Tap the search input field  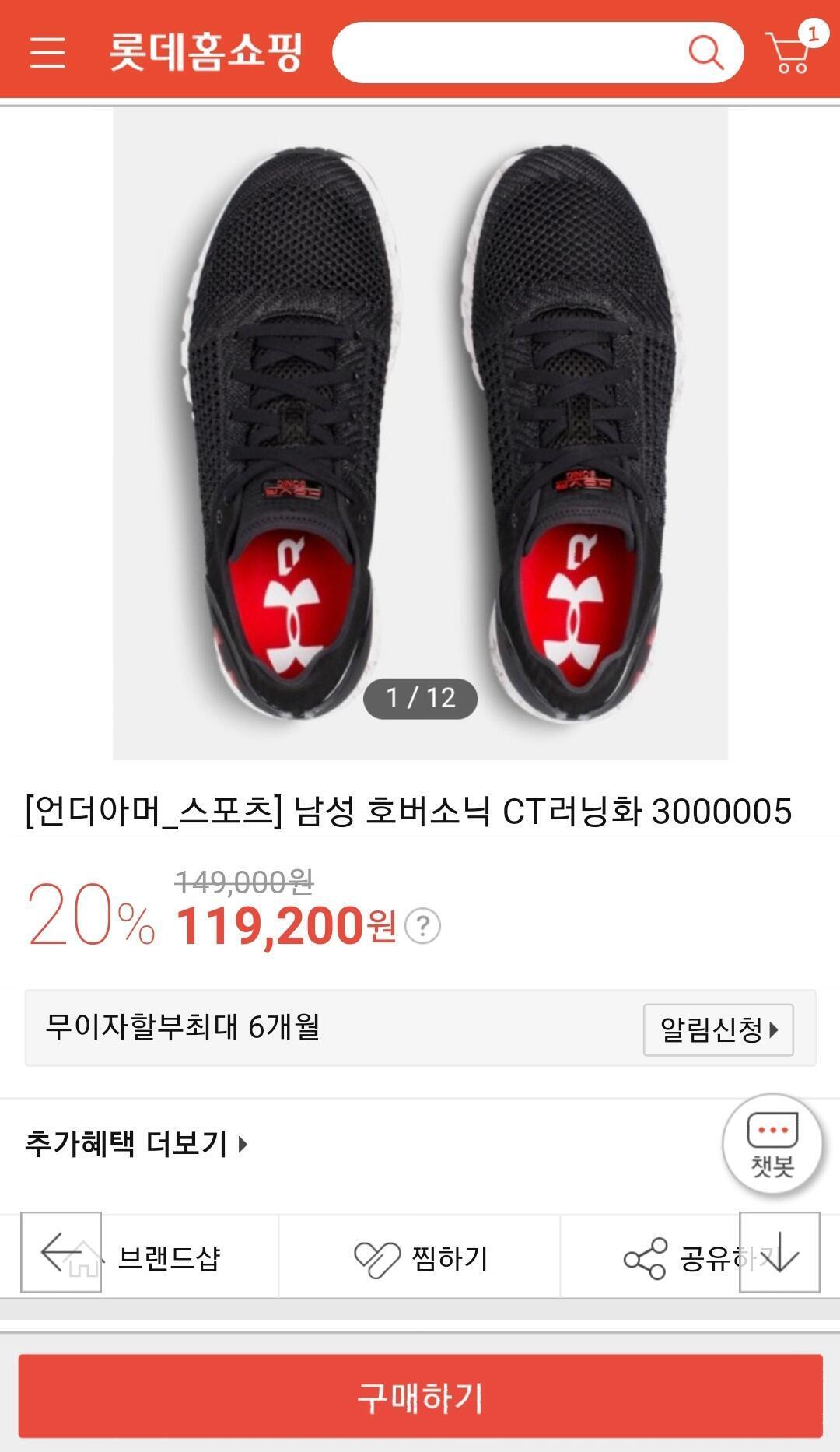coord(506,52)
